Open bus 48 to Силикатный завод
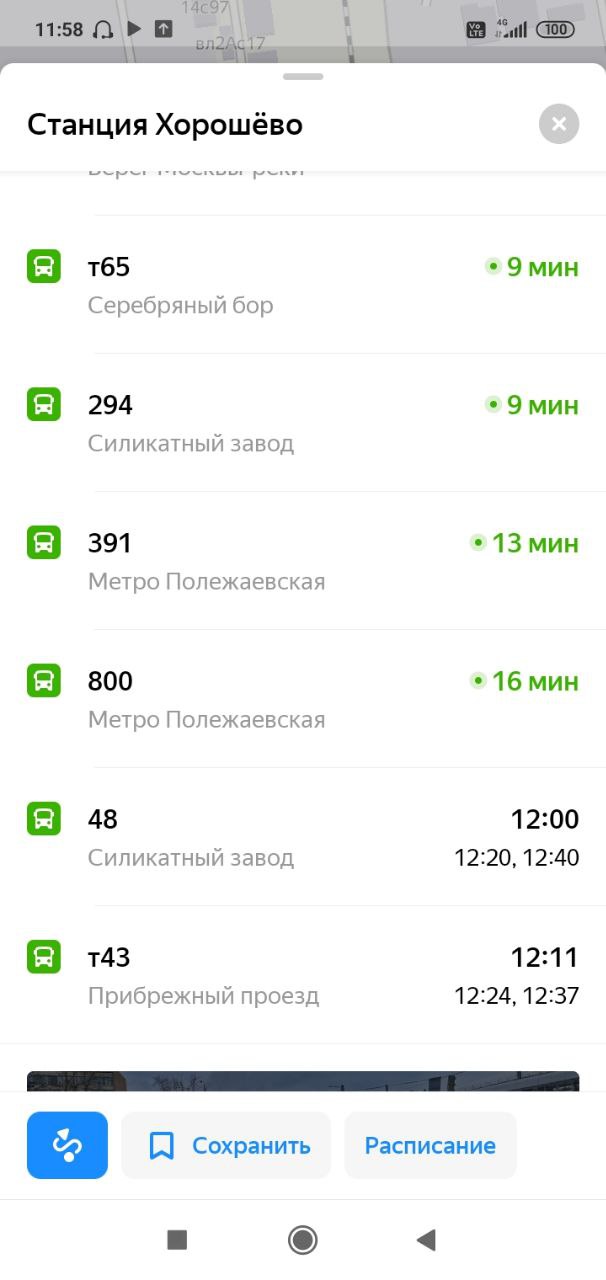 [303, 837]
